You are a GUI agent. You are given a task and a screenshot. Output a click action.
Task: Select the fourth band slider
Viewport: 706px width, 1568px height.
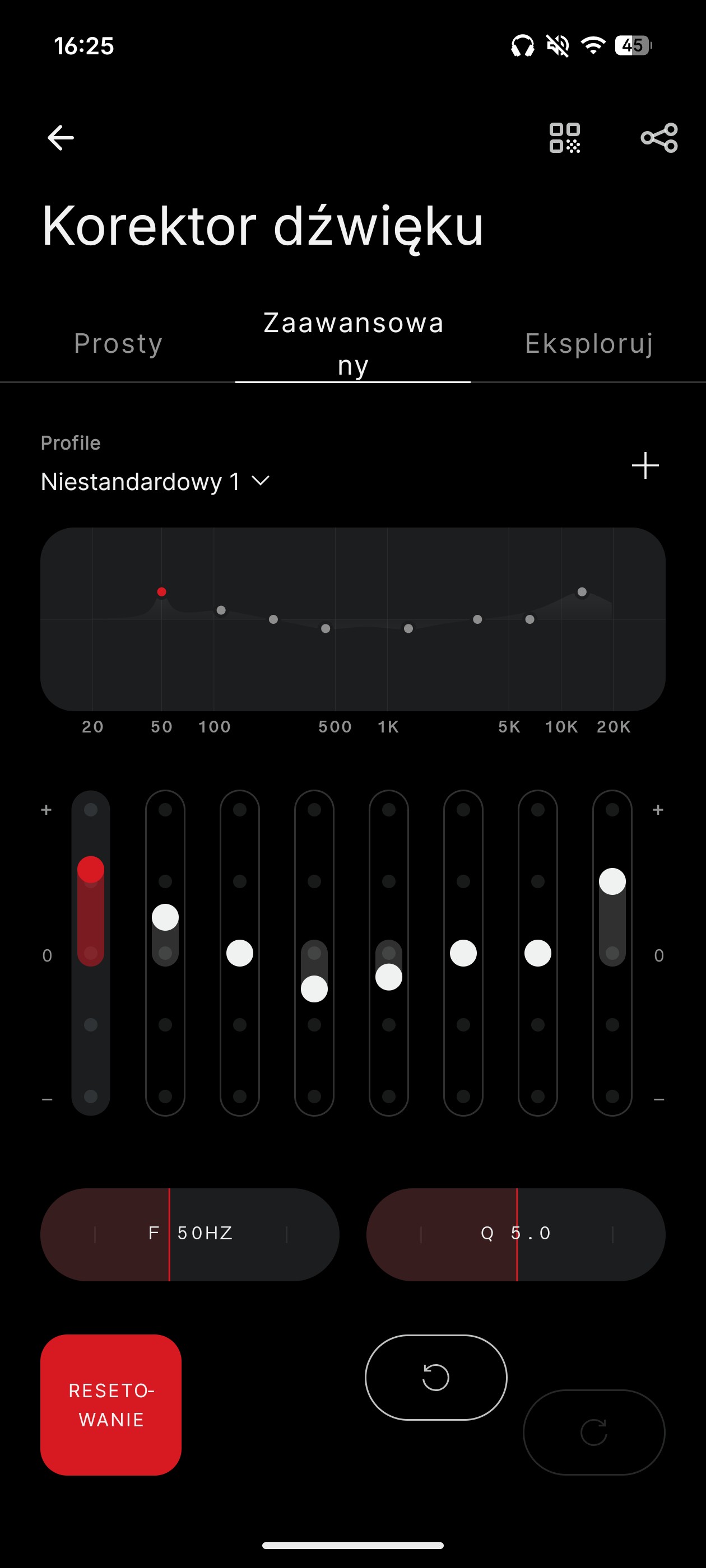[314, 988]
